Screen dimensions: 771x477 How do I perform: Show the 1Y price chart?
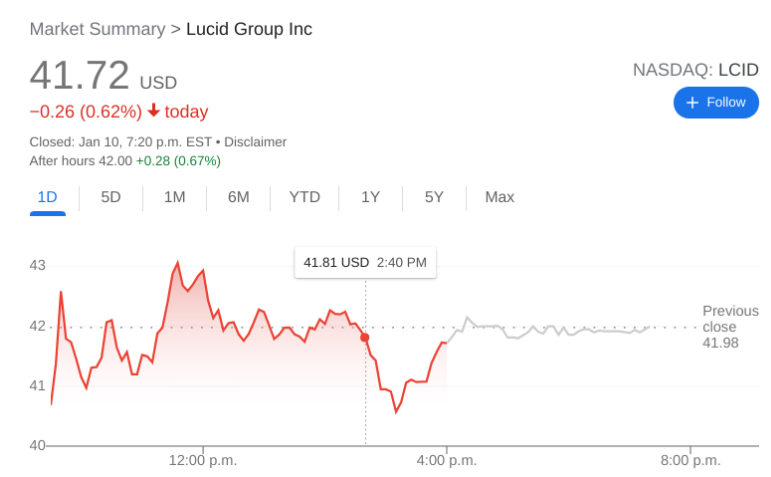point(370,197)
